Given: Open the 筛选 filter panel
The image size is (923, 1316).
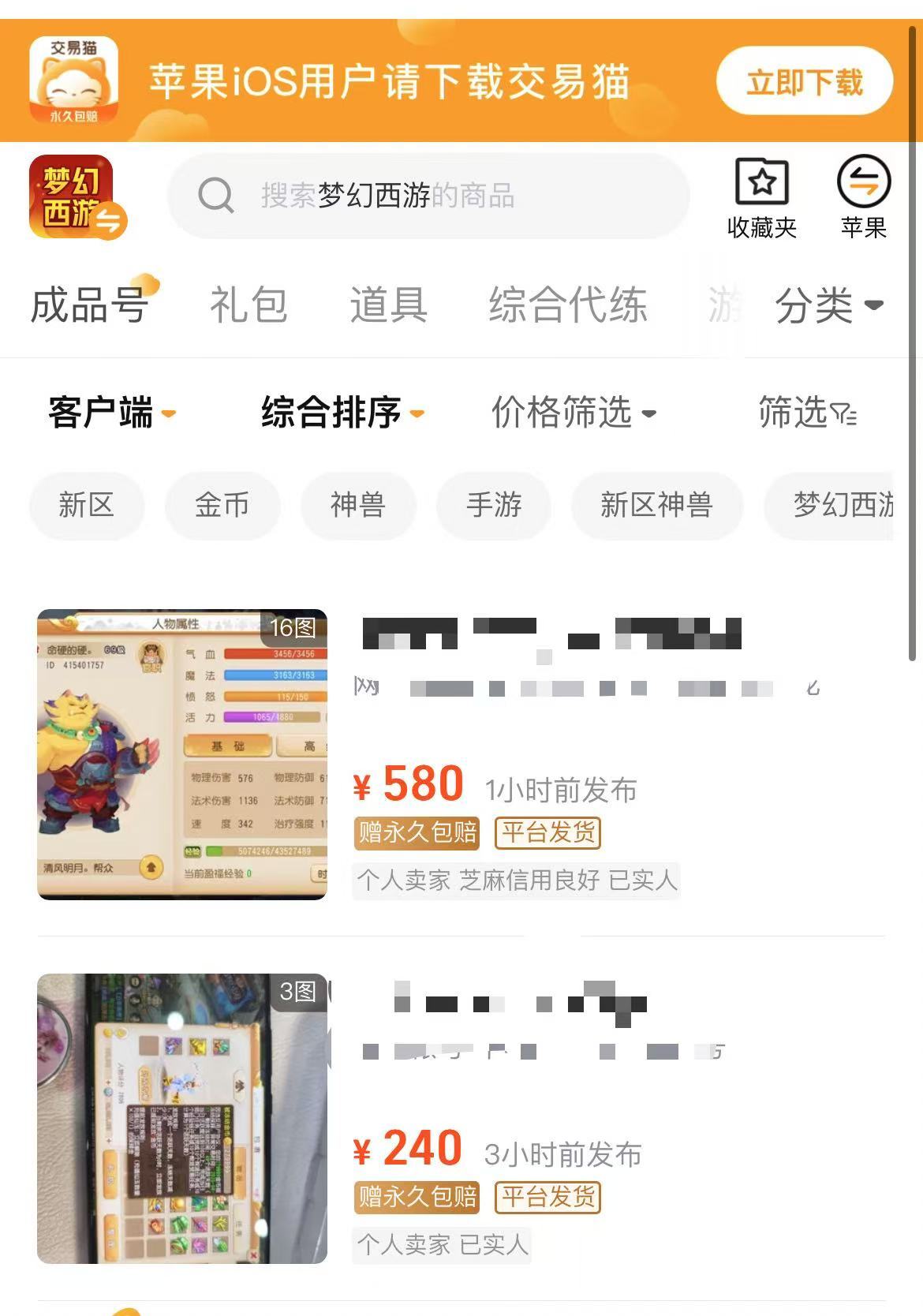Looking at the screenshot, I should [x=806, y=413].
